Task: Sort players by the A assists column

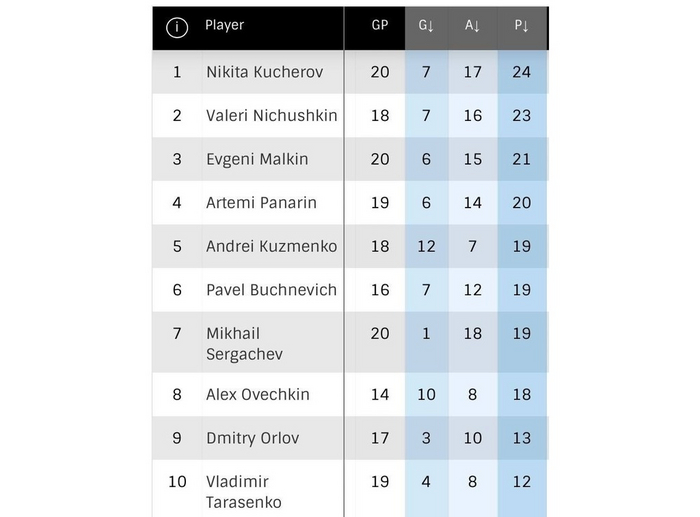Action: (x=473, y=27)
